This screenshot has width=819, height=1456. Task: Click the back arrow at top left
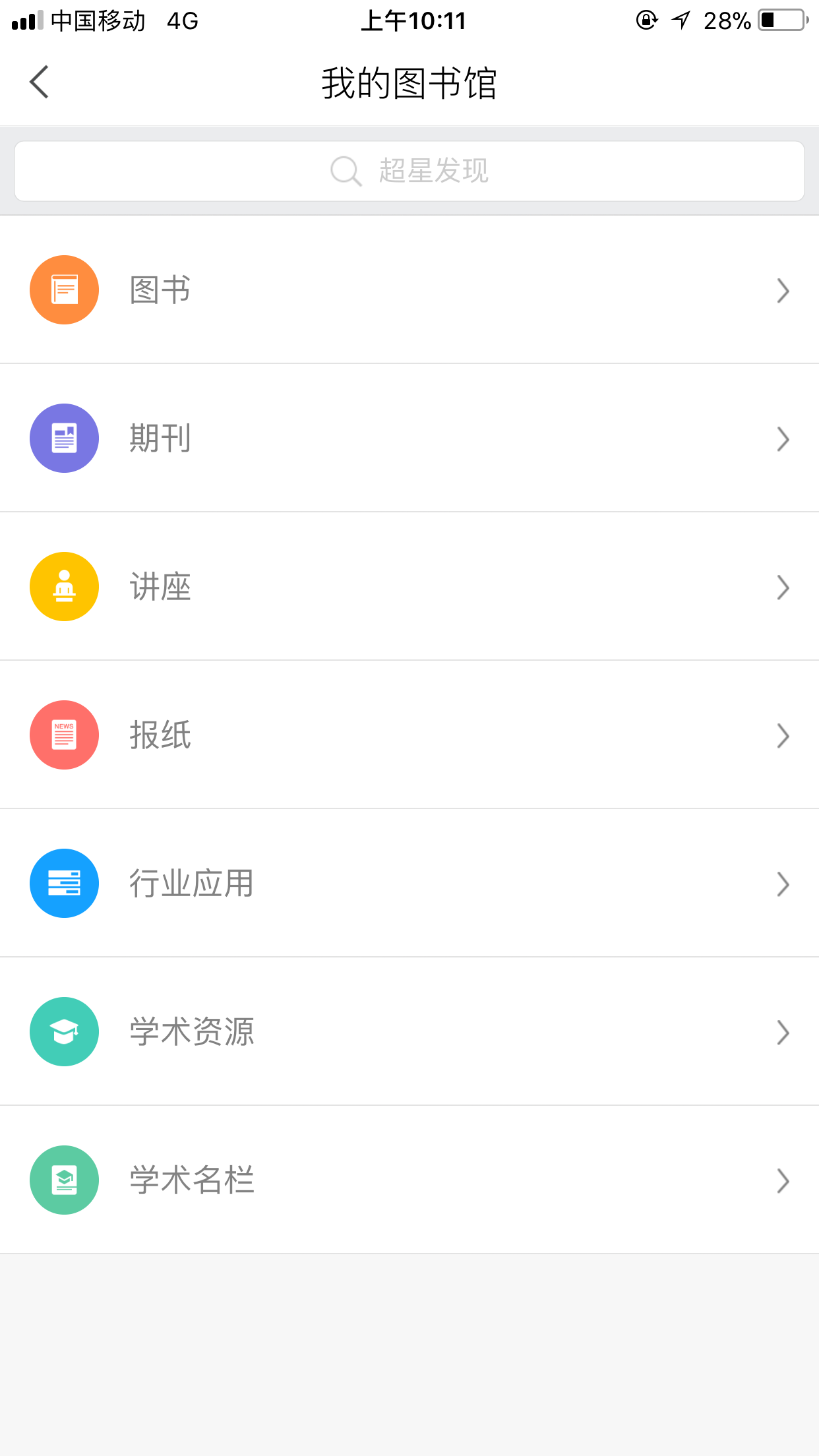pos(38,82)
